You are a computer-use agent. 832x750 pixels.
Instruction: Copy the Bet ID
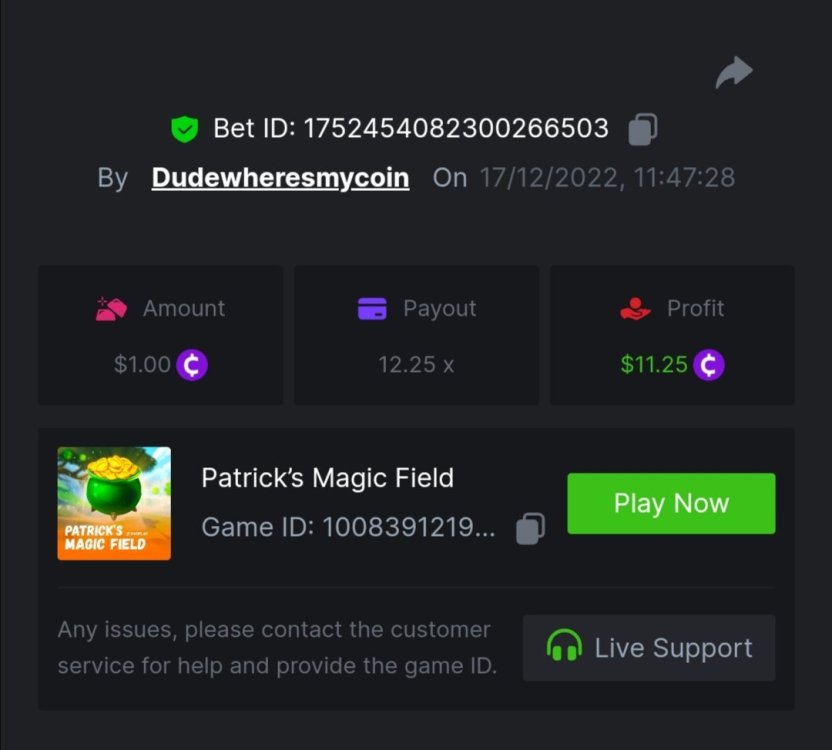point(642,129)
